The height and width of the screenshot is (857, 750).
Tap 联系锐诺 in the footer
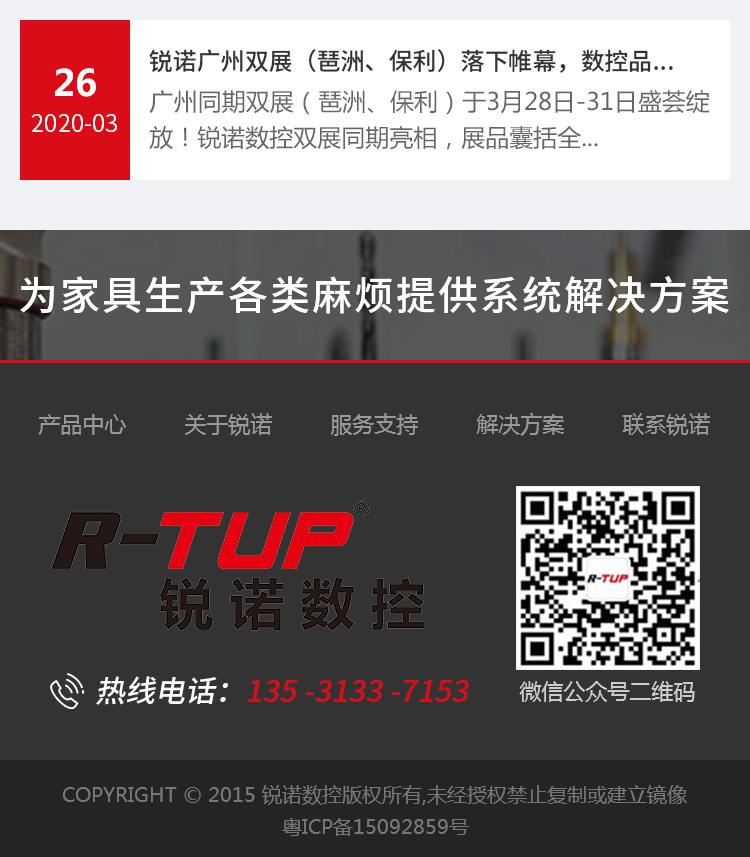coord(666,425)
